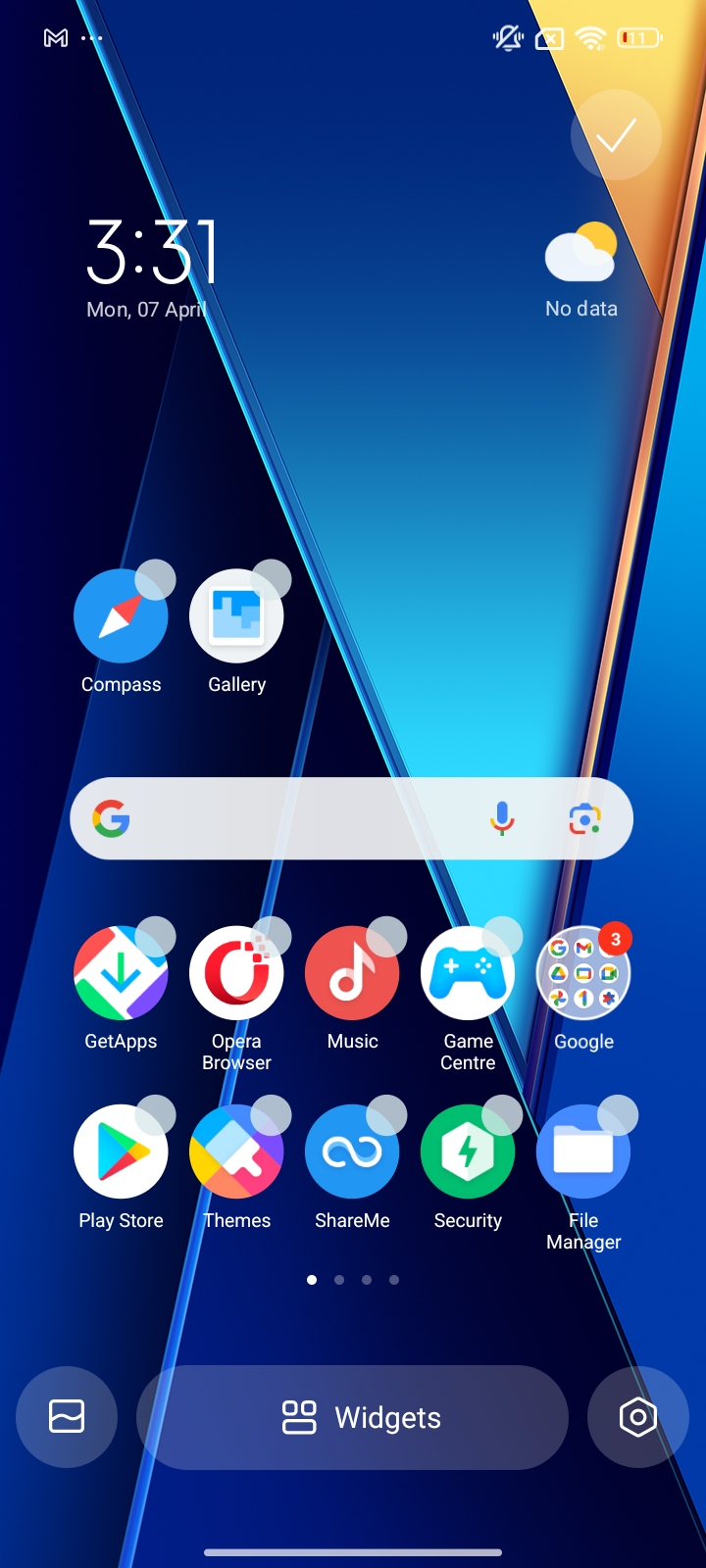706x1568 pixels.
Task: Select the ShareMe app icon
Action: click(352, 1151)
